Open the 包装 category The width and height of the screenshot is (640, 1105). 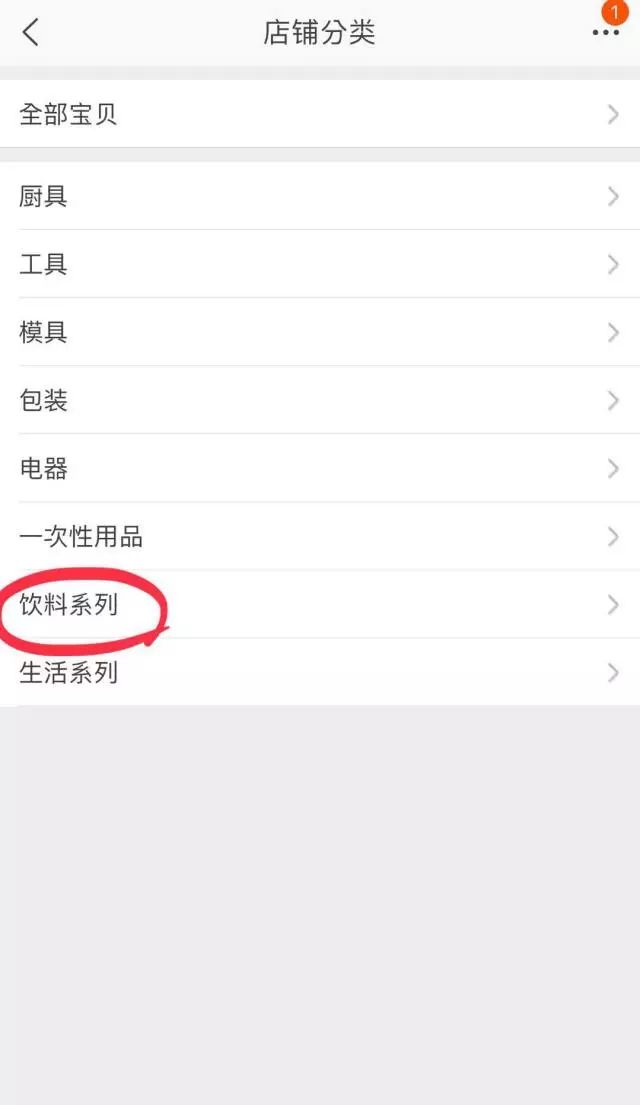pyautogui.click(x=320, y=401)
